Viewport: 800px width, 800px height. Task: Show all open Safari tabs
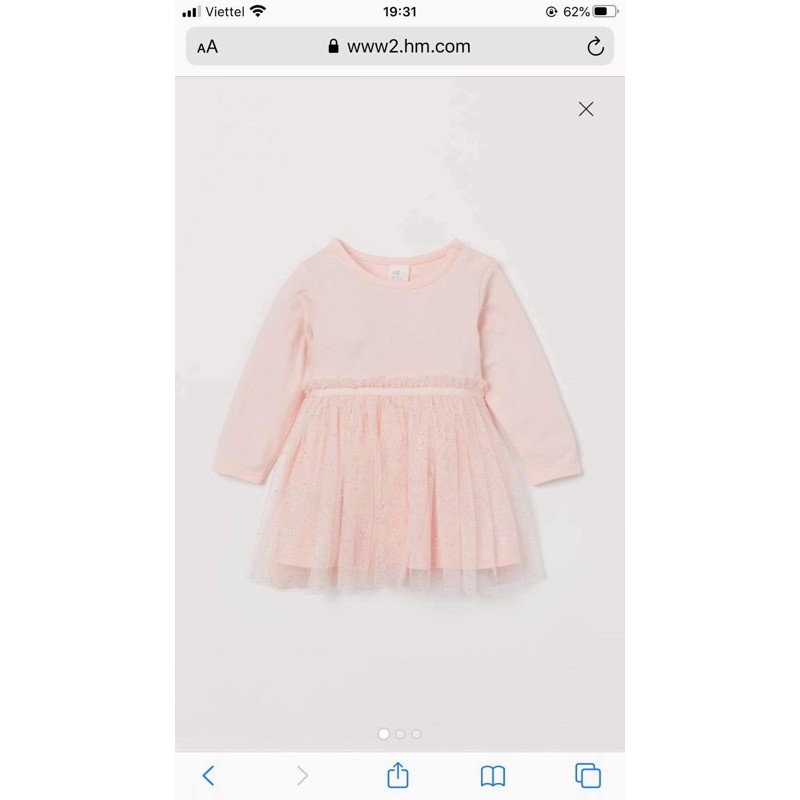588,775
